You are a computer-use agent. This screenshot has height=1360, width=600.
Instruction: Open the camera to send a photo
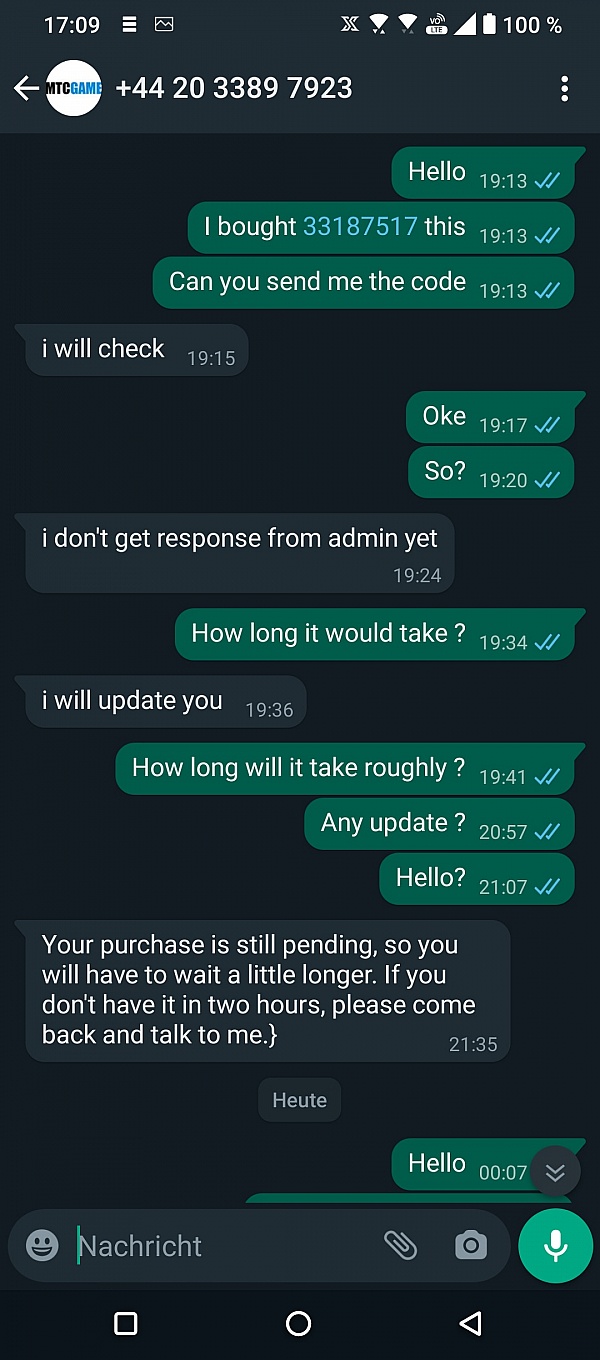(470, 1245)
